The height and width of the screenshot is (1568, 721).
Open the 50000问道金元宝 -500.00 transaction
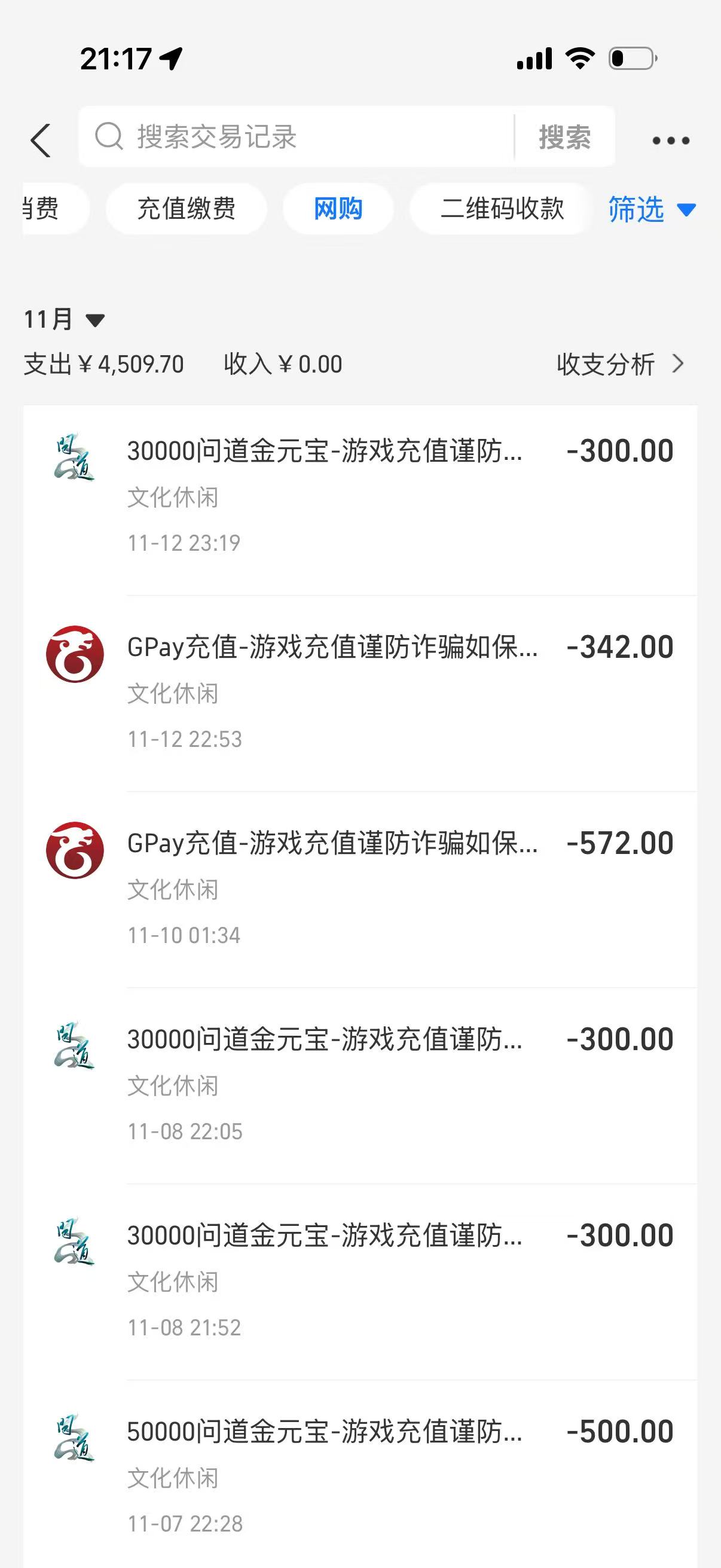pos(360,1477)
